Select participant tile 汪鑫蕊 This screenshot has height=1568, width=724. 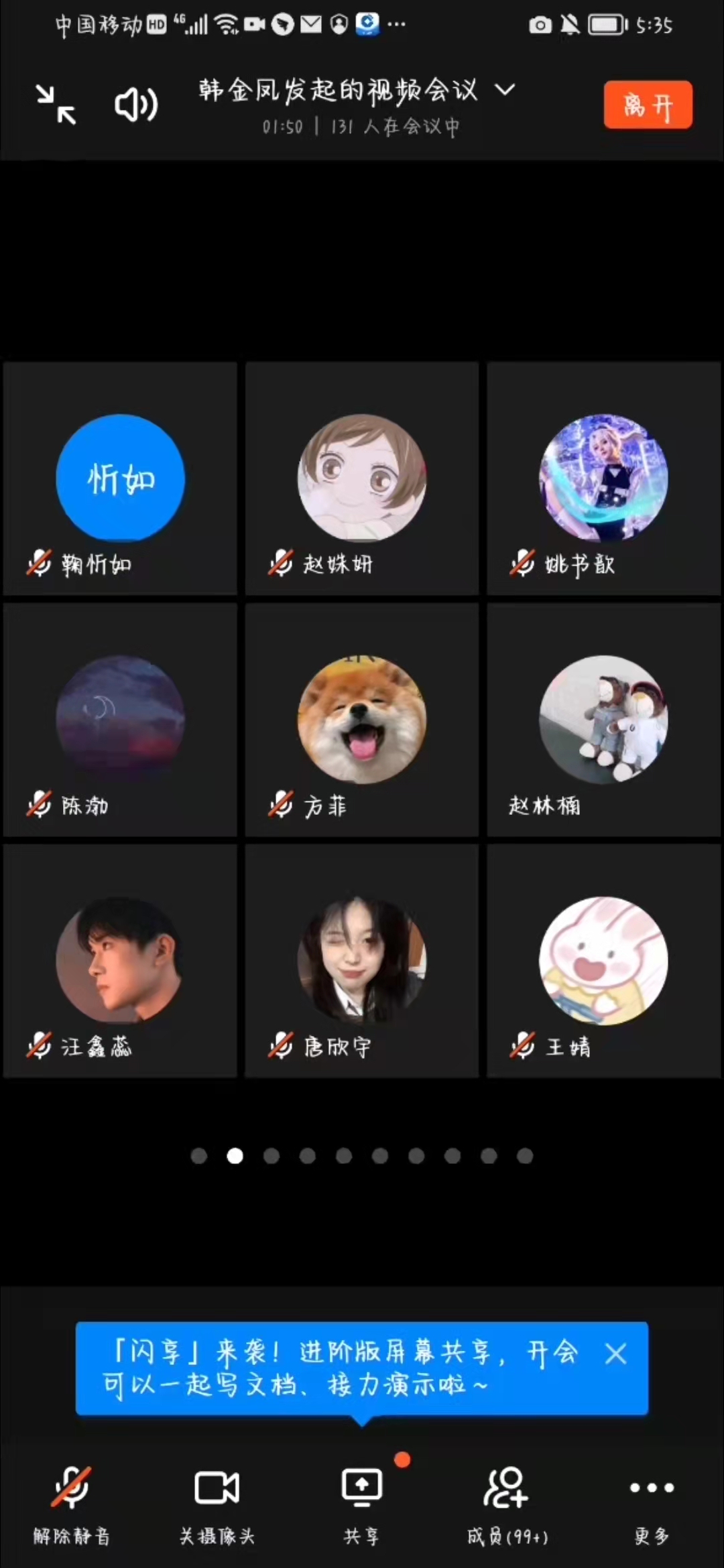[121, 961]
